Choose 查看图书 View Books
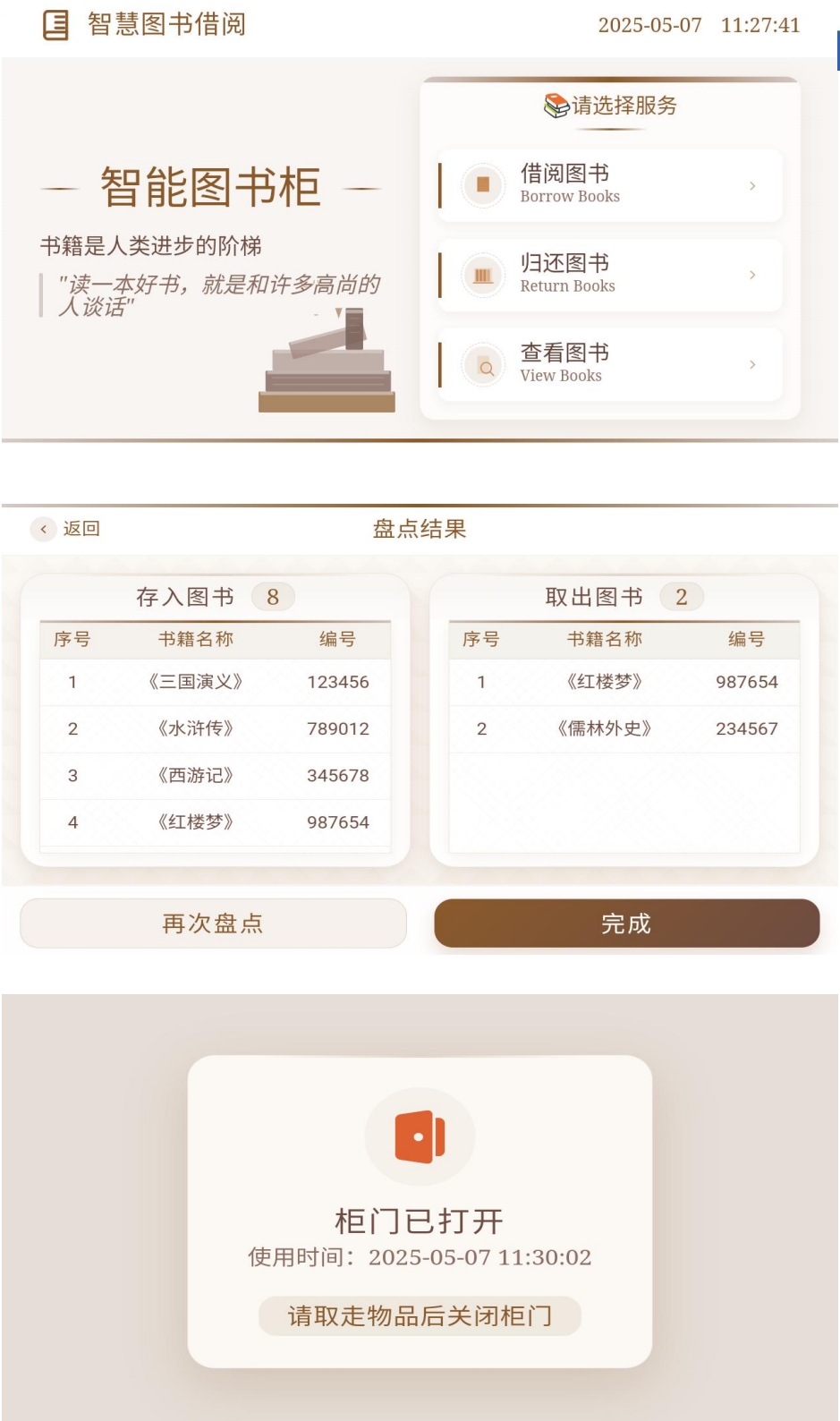840x1421 pixels. pos(610,364)
